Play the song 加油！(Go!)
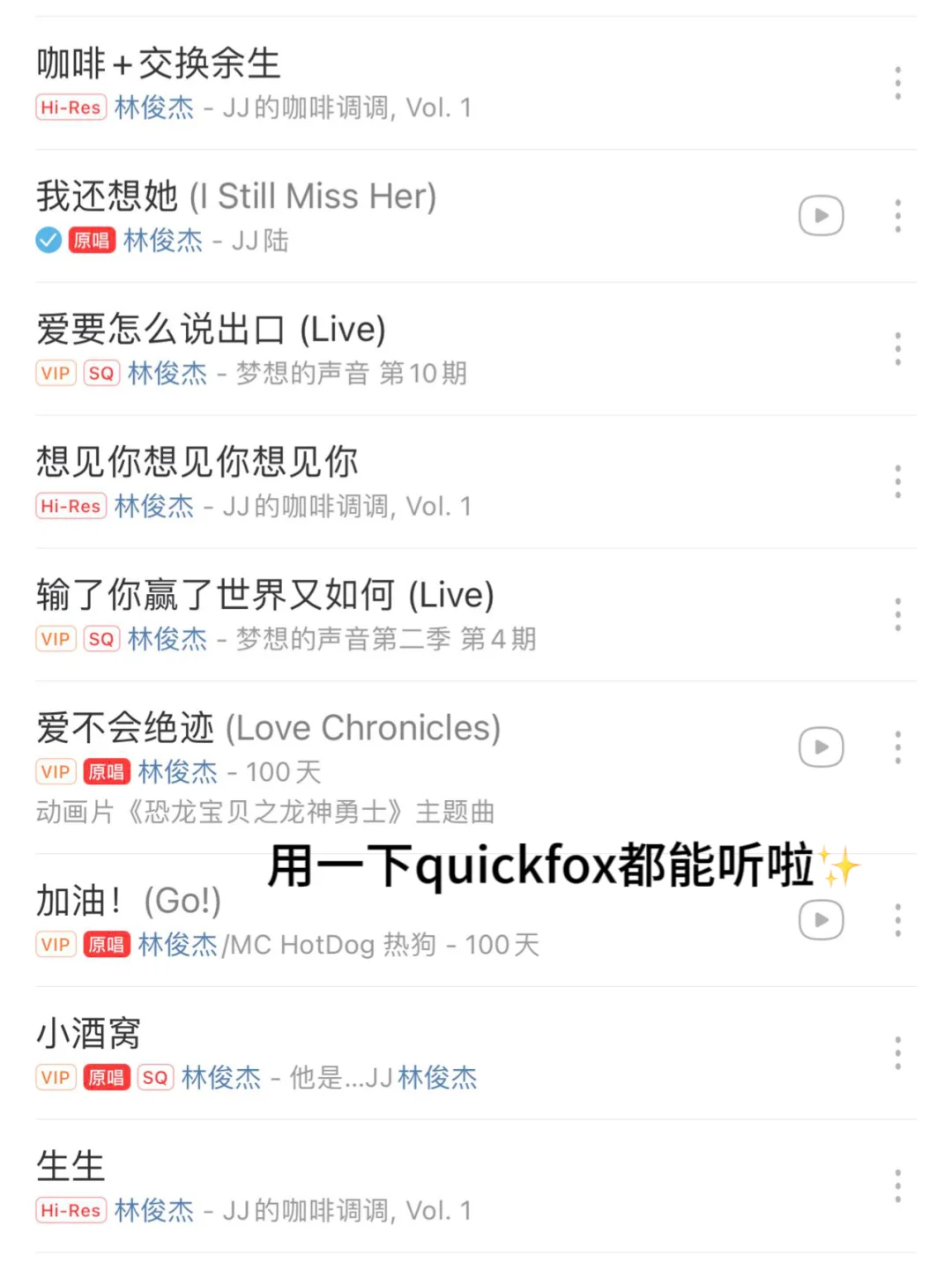952x1270 pixels. coord(129,901)
